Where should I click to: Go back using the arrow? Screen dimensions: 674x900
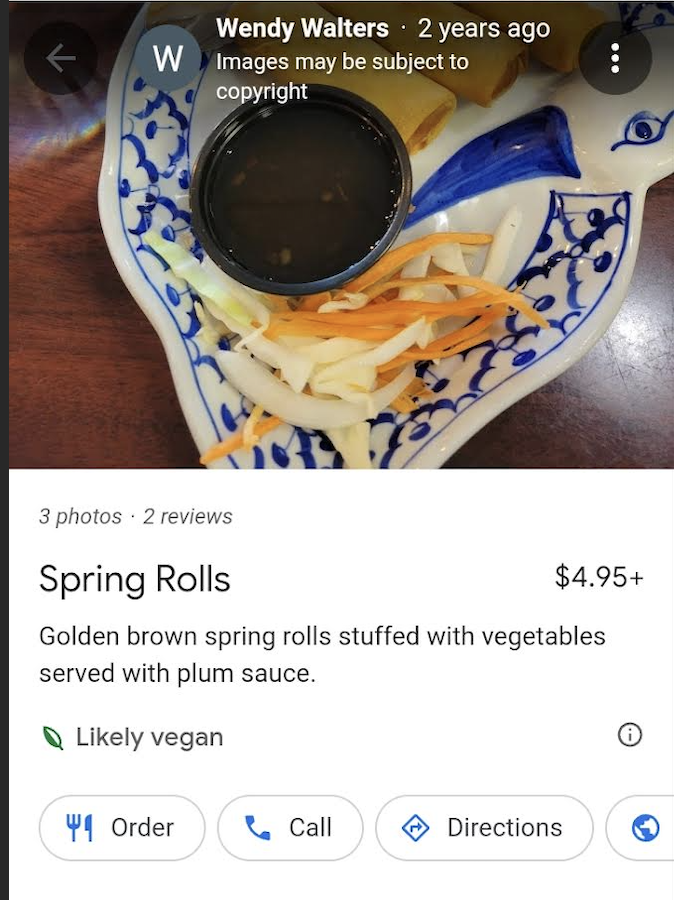tap(60, 59)
